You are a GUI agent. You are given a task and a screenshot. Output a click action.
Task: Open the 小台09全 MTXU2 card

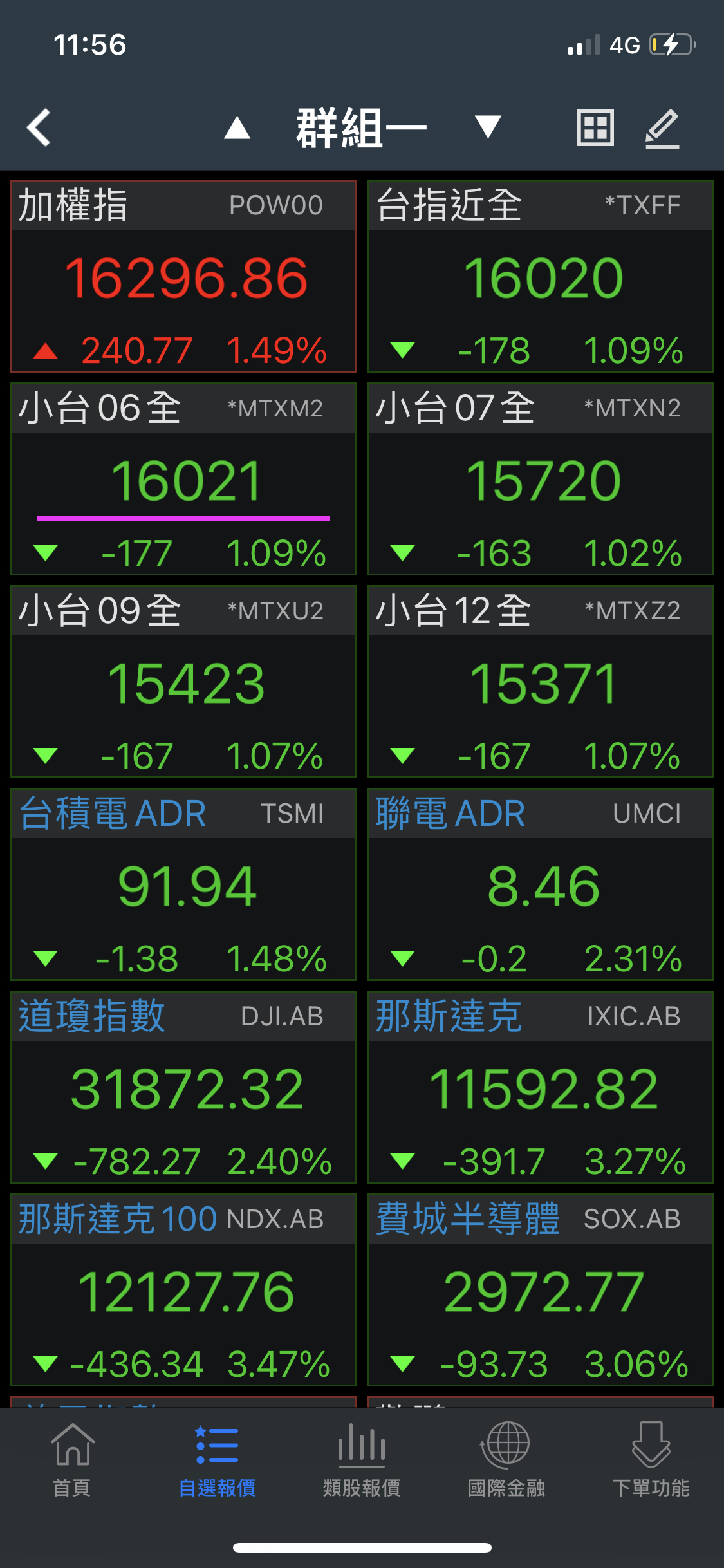point(183,682)
